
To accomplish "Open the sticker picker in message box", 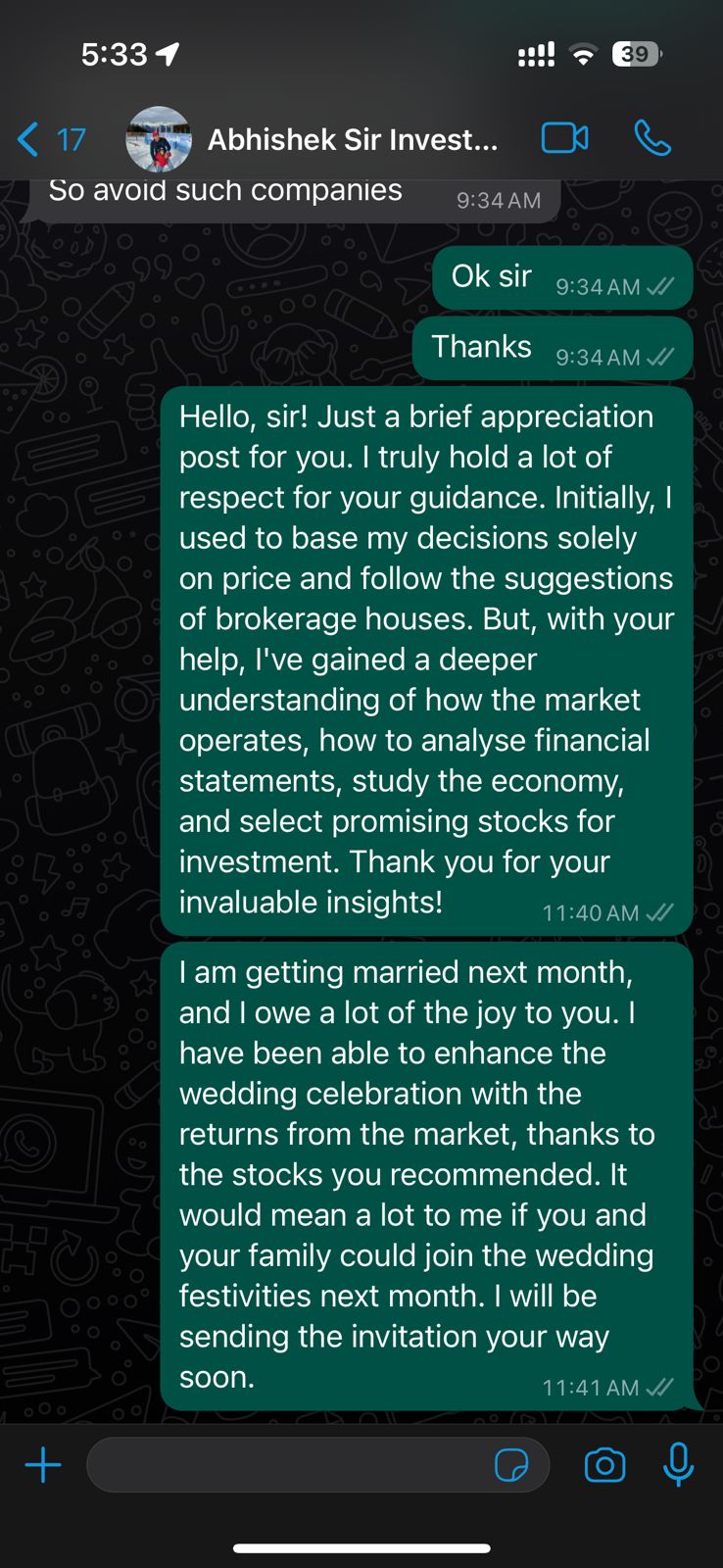I will pos(511,1466).
